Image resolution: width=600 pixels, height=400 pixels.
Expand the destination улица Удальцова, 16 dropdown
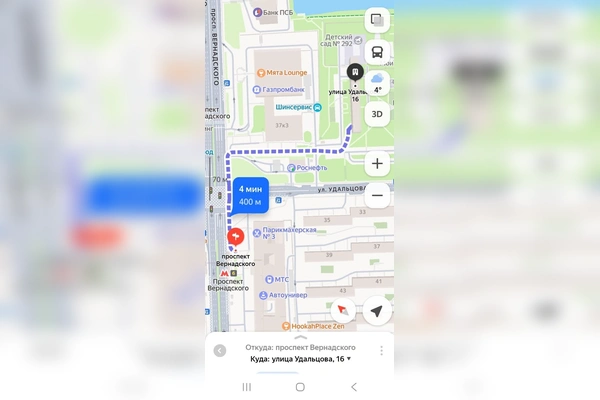[348, 358]
